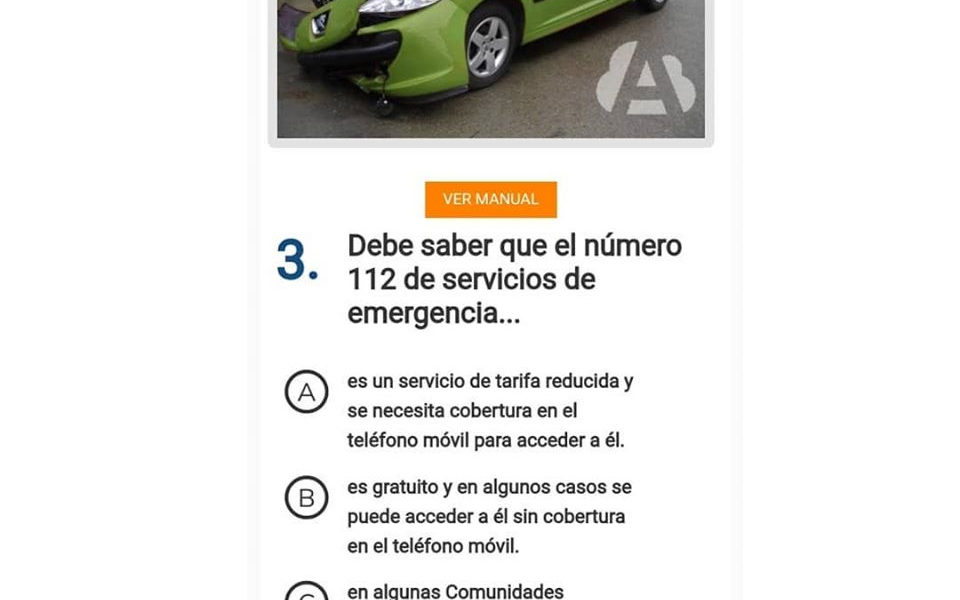Select answer A about reduced rate service
This screenshot has height=600, width=960.
click(x=306, y=392)
